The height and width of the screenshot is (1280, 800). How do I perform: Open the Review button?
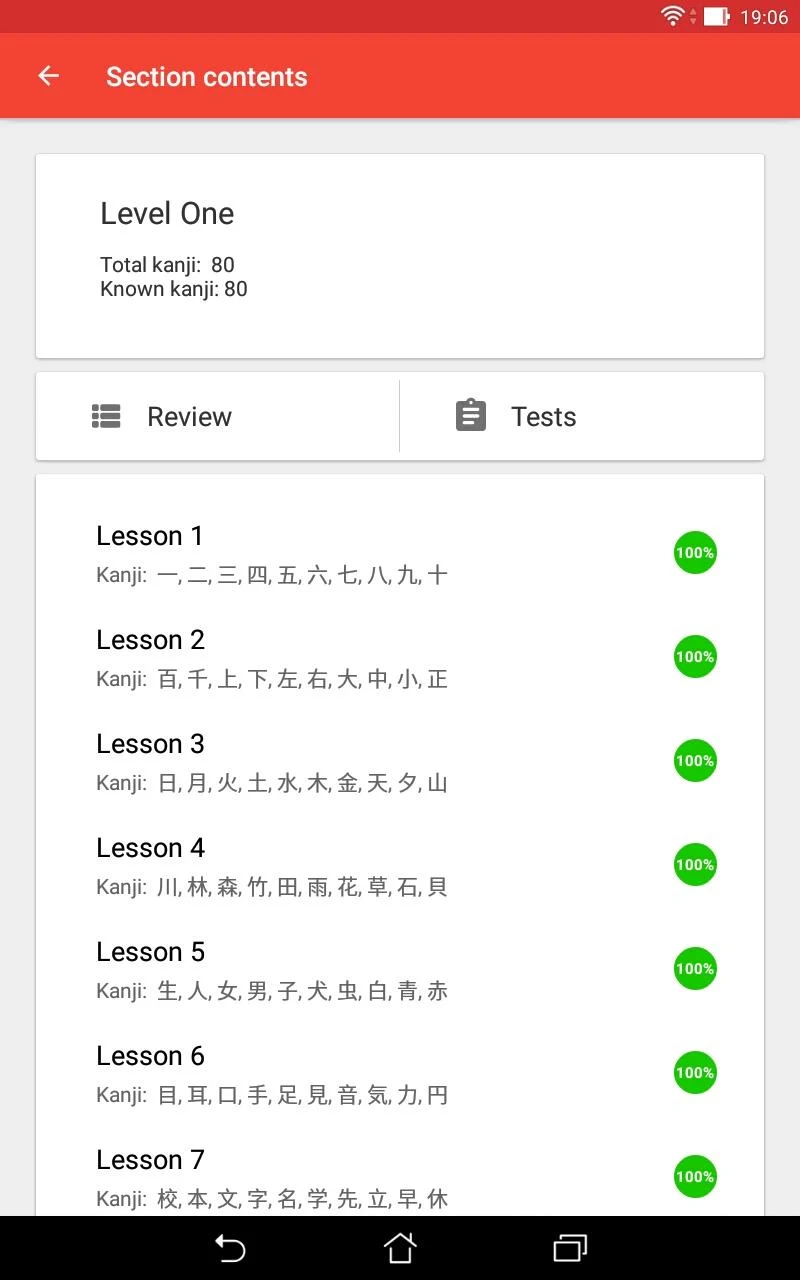[x=218, y=416]
